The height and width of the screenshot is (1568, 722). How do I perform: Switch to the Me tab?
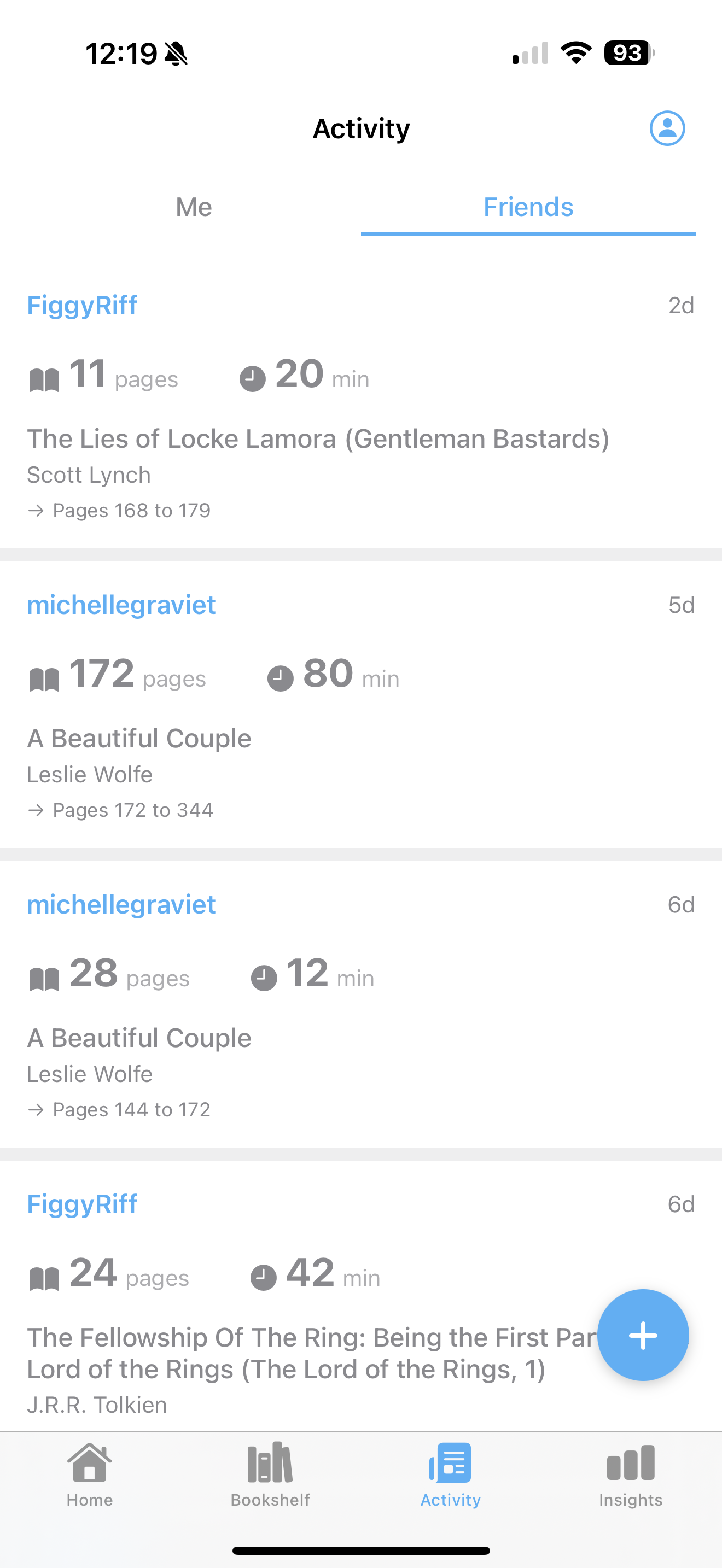194,208
